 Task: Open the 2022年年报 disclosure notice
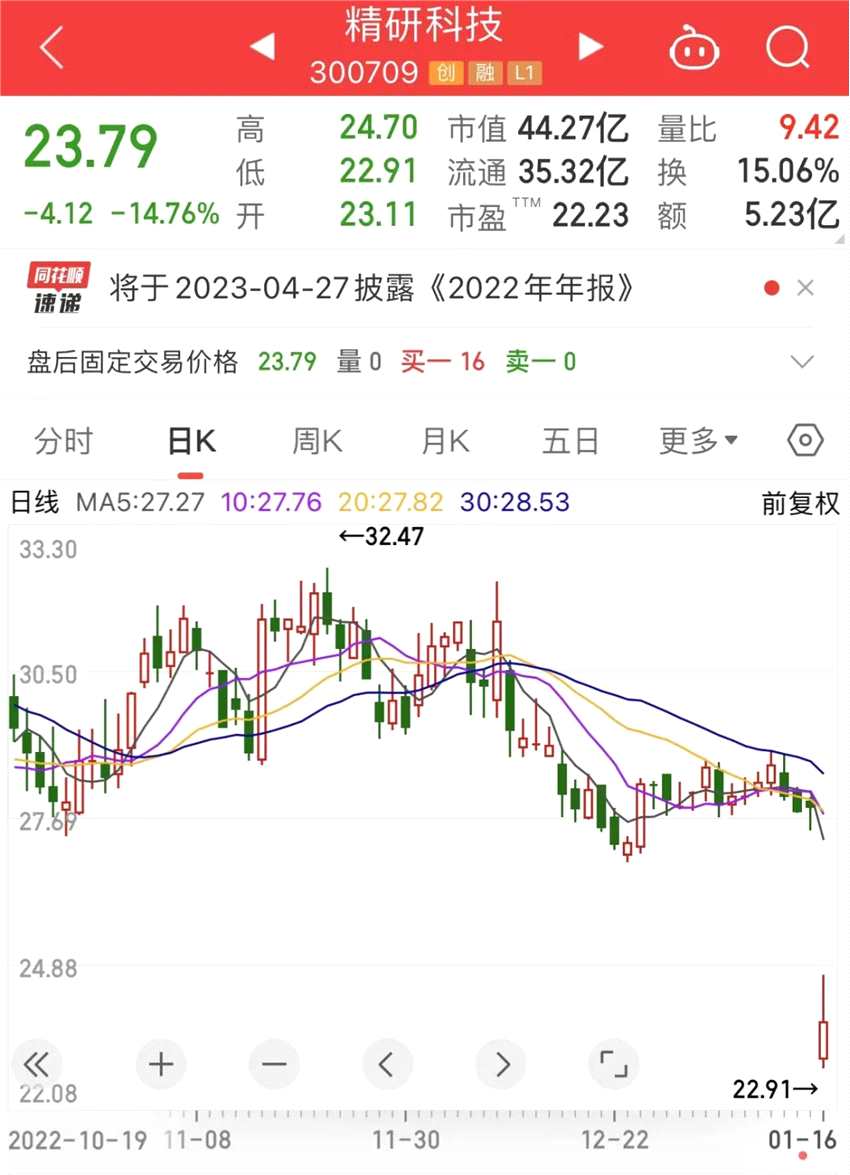(405, 289)
